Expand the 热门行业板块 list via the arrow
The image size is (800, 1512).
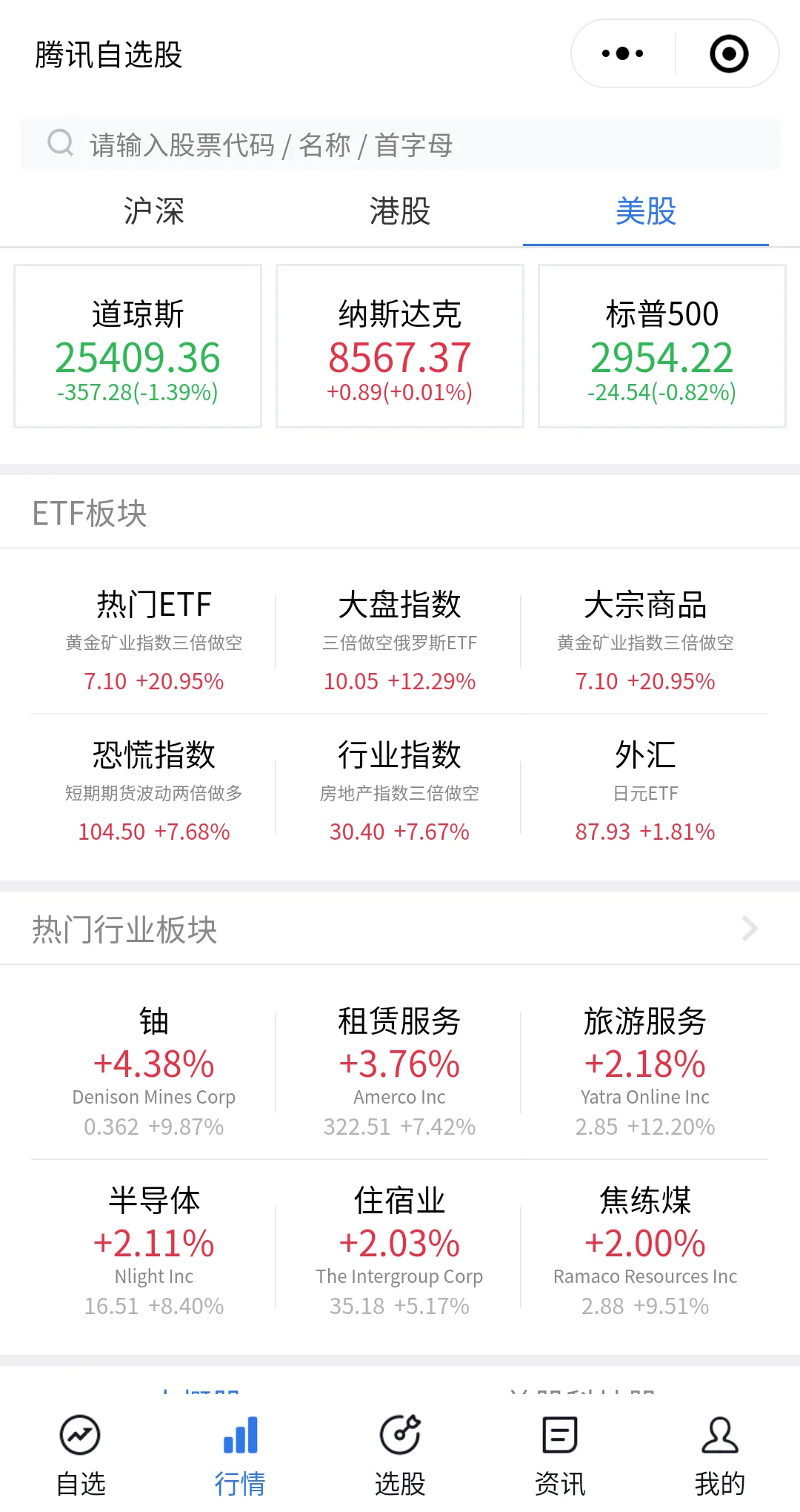[750, 929]
